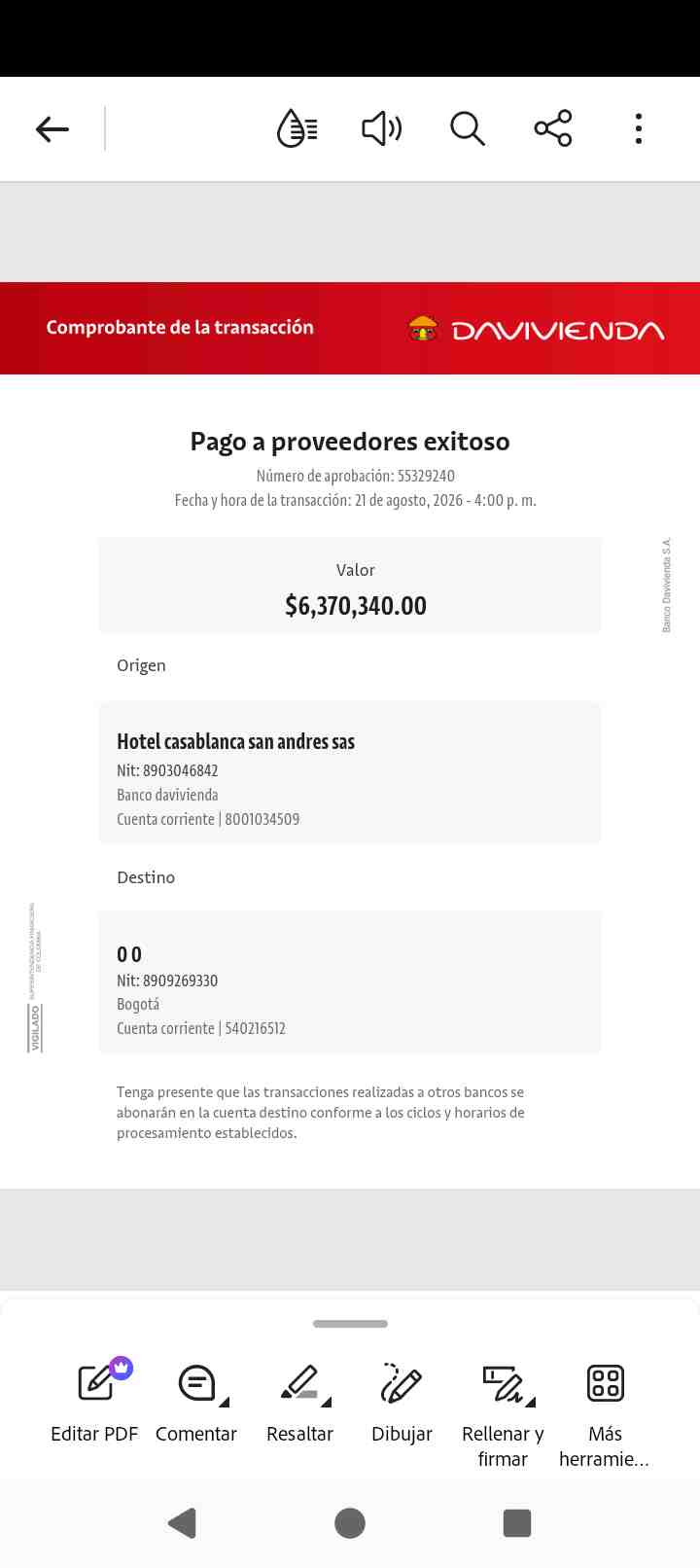The height and width of the screenshot is (1568, 700).
Task: Open the Liquid Mode reading view
Action: coord(297,128)
